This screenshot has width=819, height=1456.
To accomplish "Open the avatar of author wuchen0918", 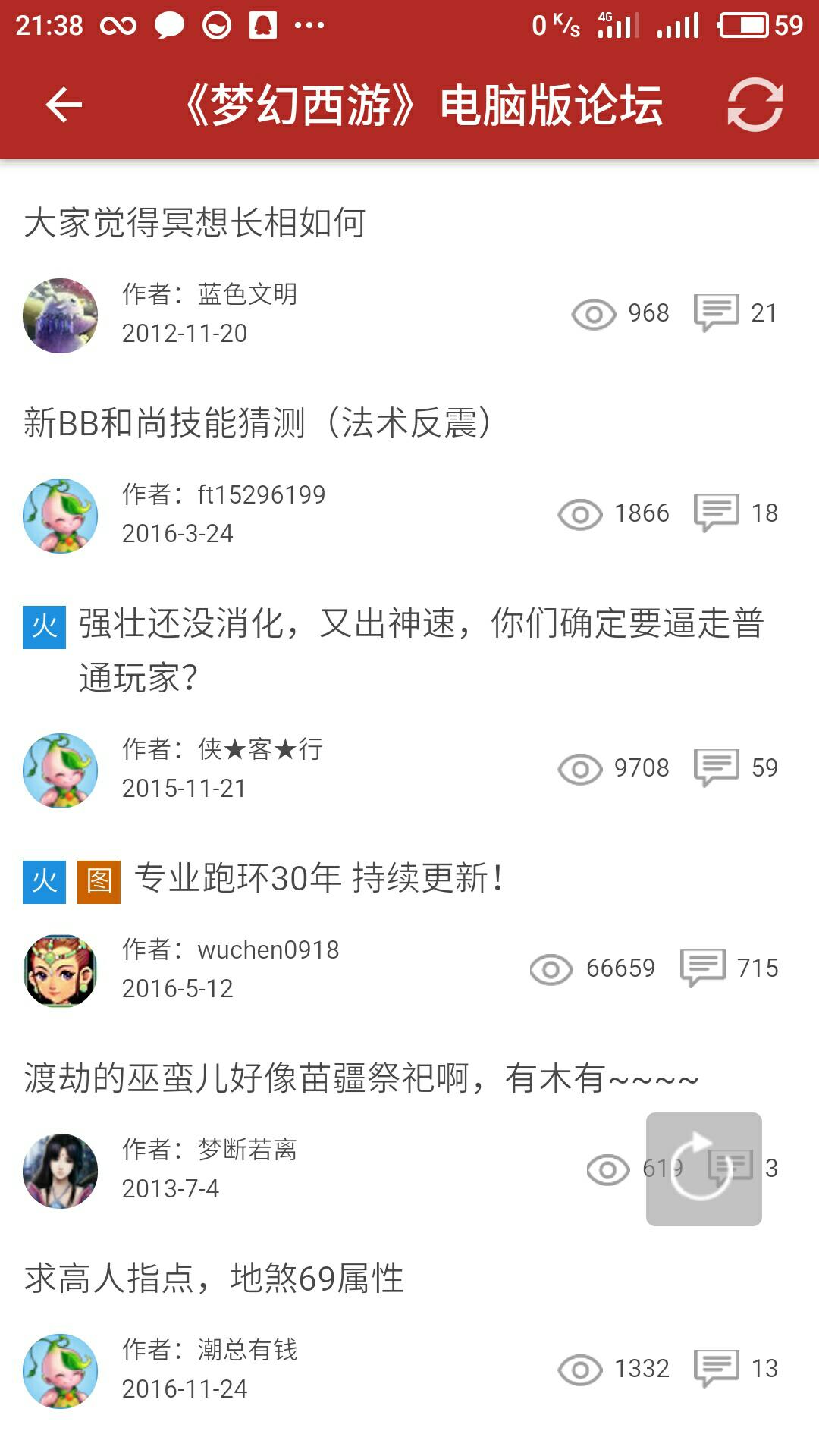I will pyautogui.click(x=61, y=971).
